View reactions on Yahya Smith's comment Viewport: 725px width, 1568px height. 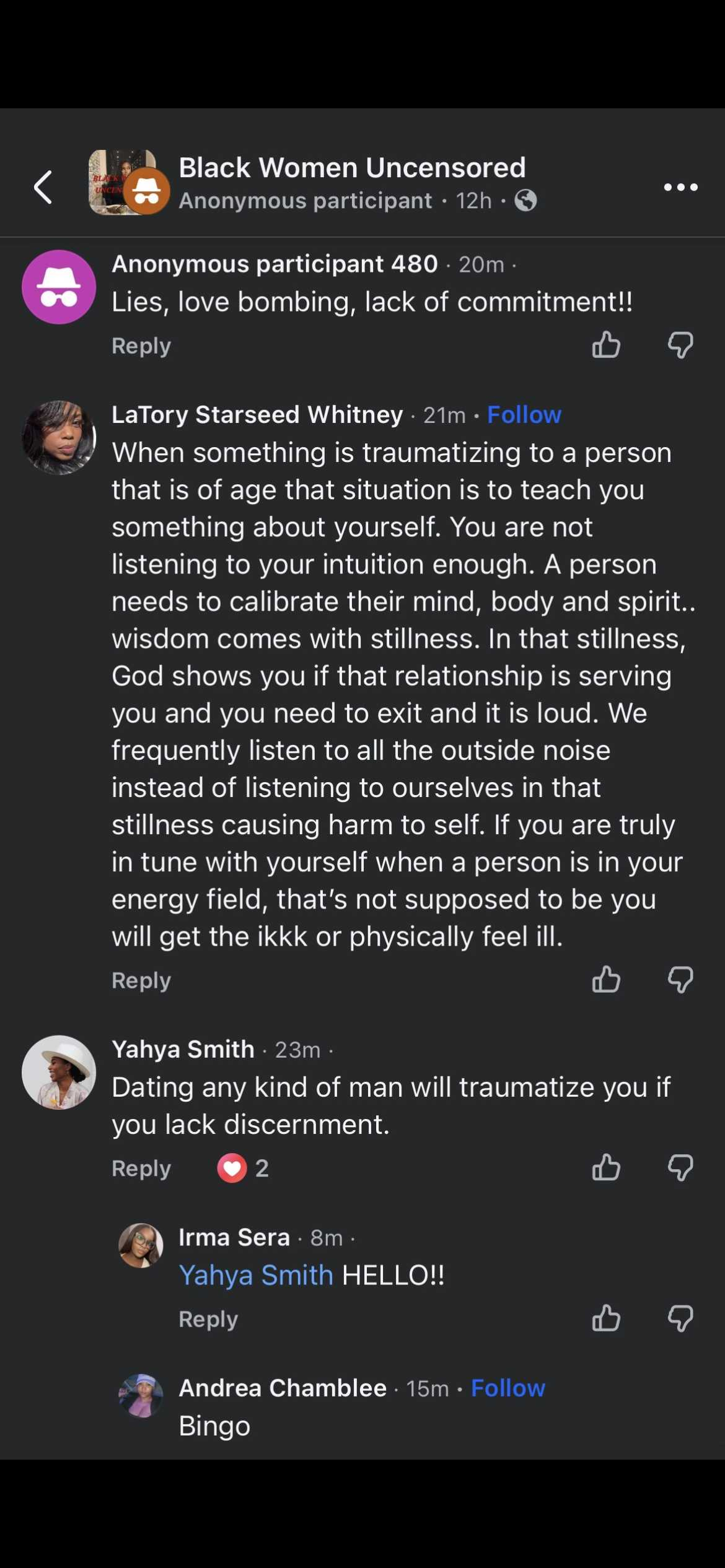[243, 1169]
